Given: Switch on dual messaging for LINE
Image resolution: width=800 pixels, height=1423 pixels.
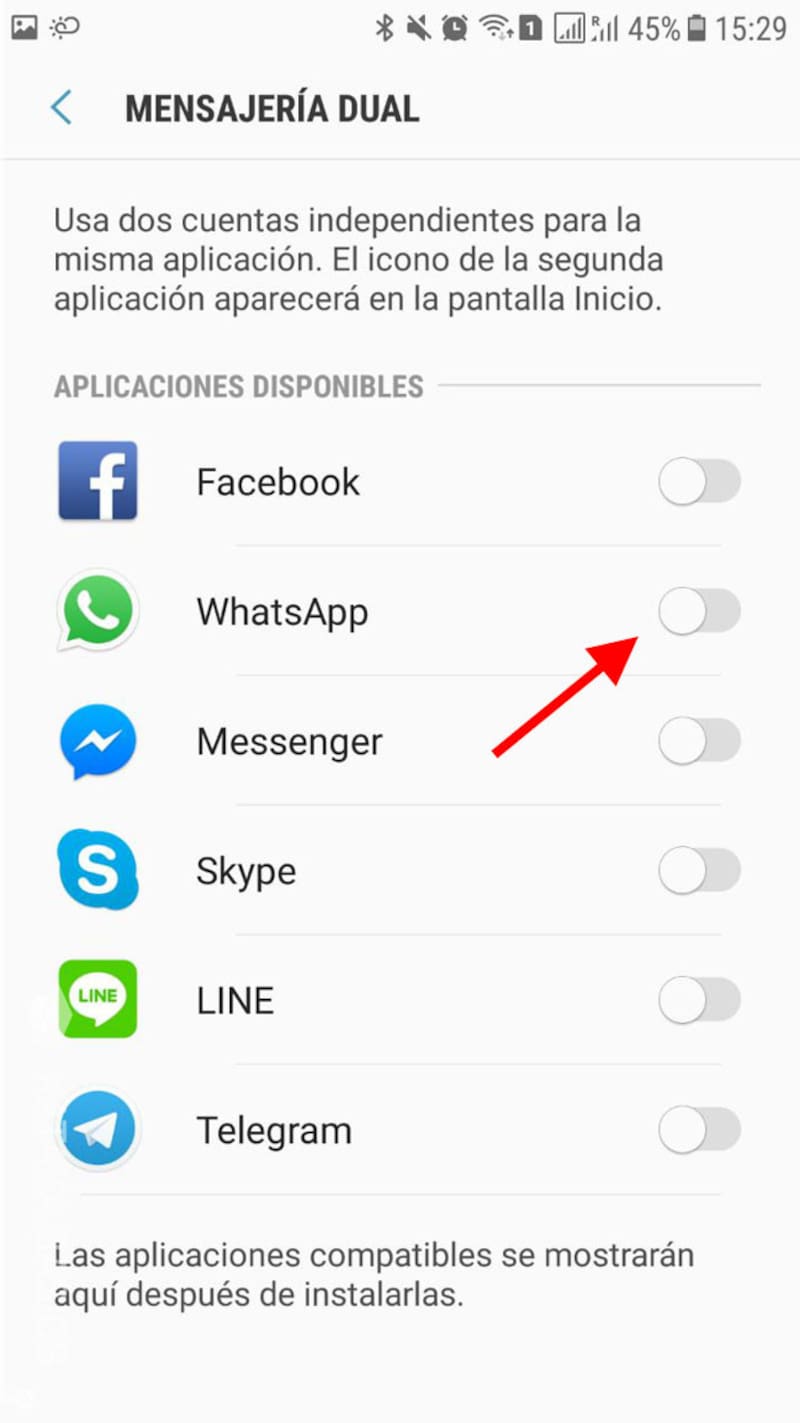Looking at the screenshot, I should pos(699,1000).
